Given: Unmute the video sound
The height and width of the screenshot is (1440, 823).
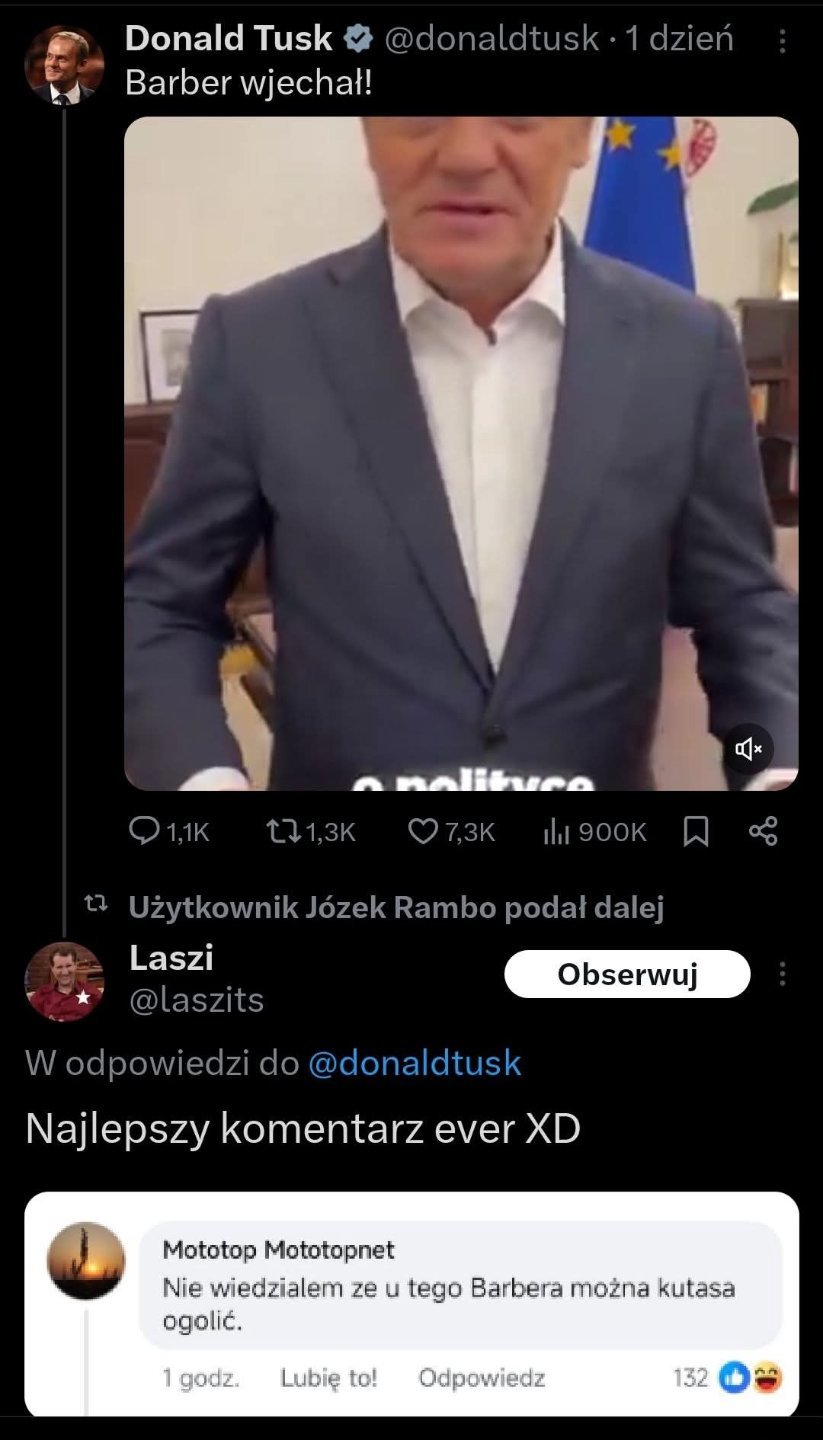Looking at the screenshot, I should 749,749.
